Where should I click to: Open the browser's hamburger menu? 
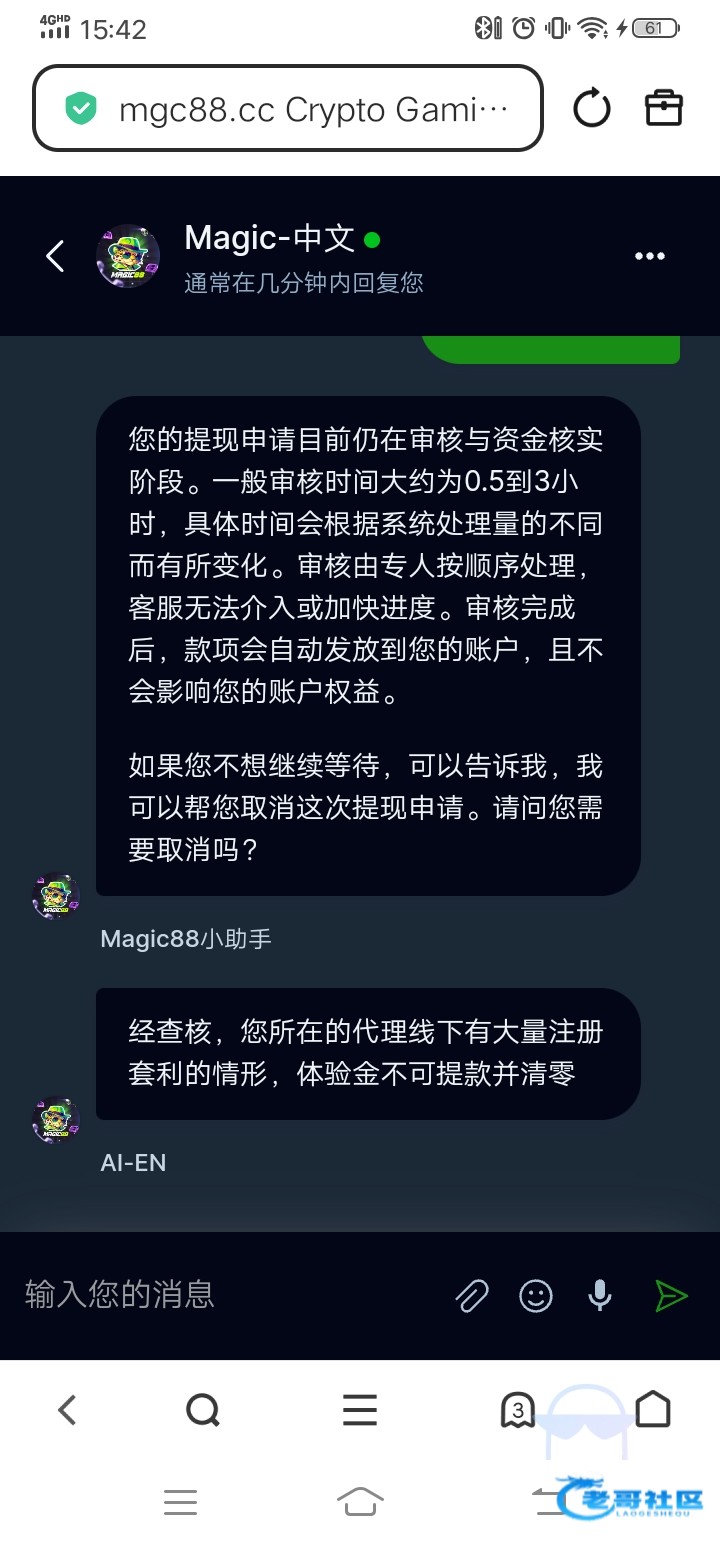click(x=360, y=1410)
